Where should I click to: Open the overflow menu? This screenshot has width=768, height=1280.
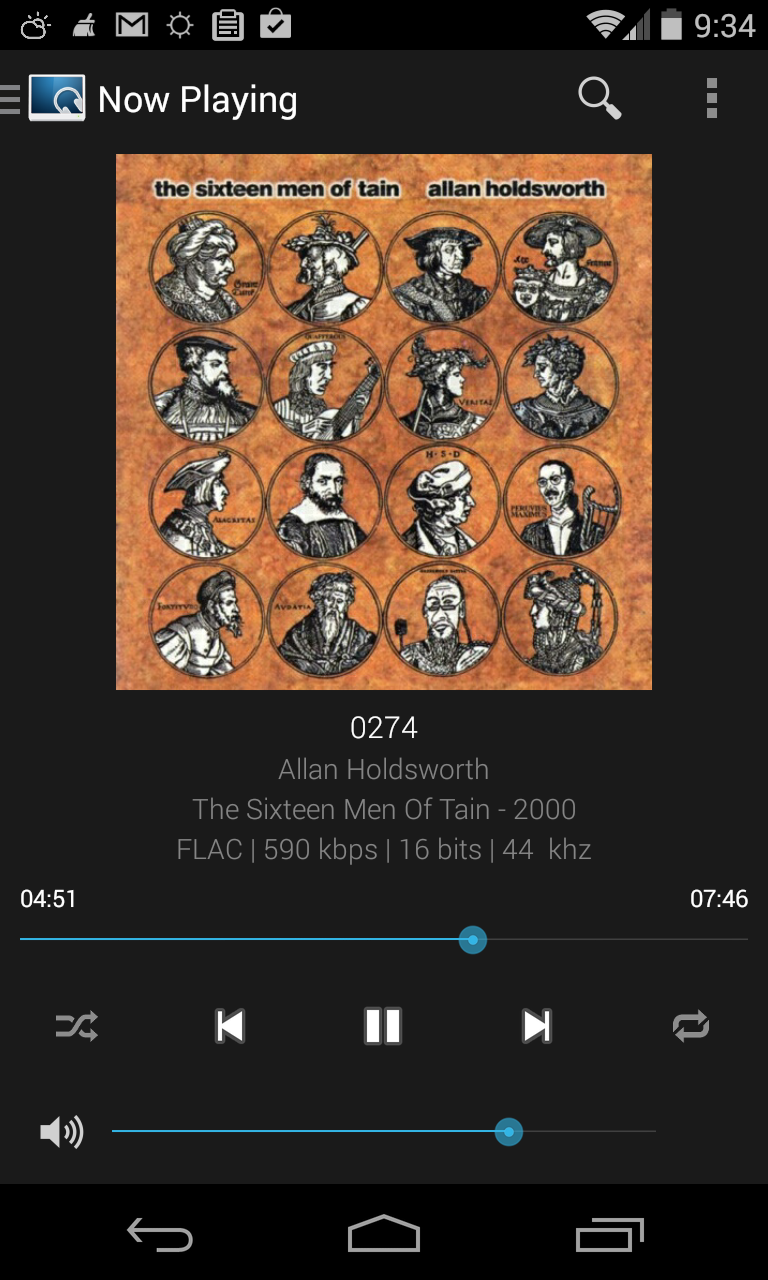(711, 99)
